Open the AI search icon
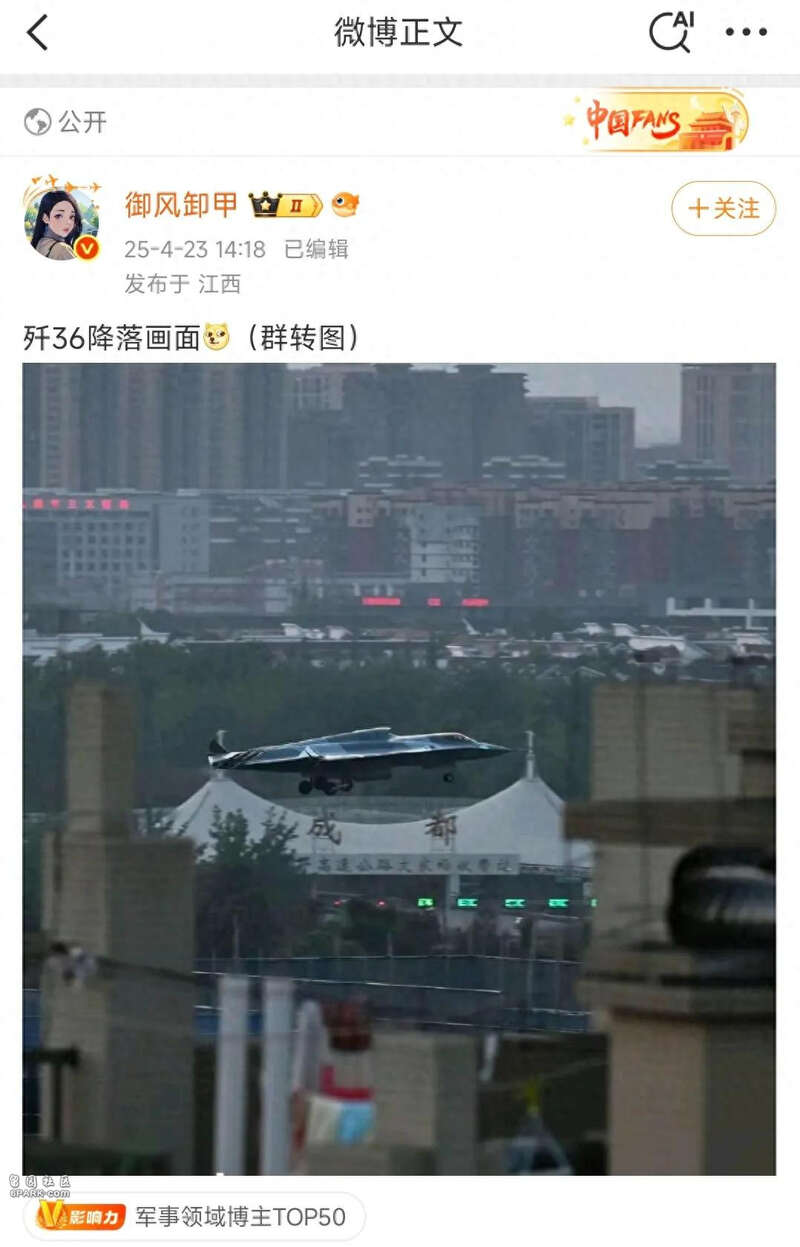The image size is (800, 1247). [x=671, y=32]
